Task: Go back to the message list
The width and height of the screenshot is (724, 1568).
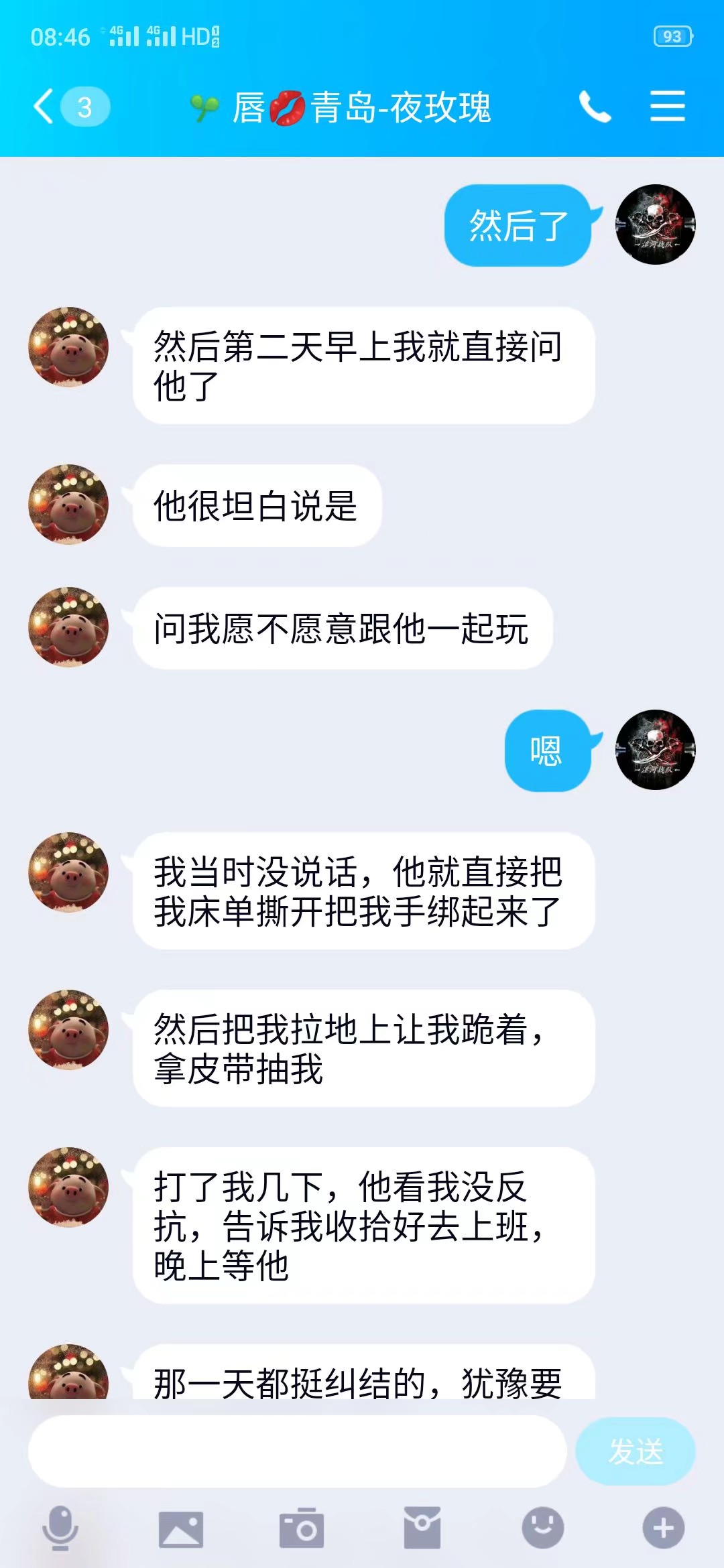Action: (46, 107)
